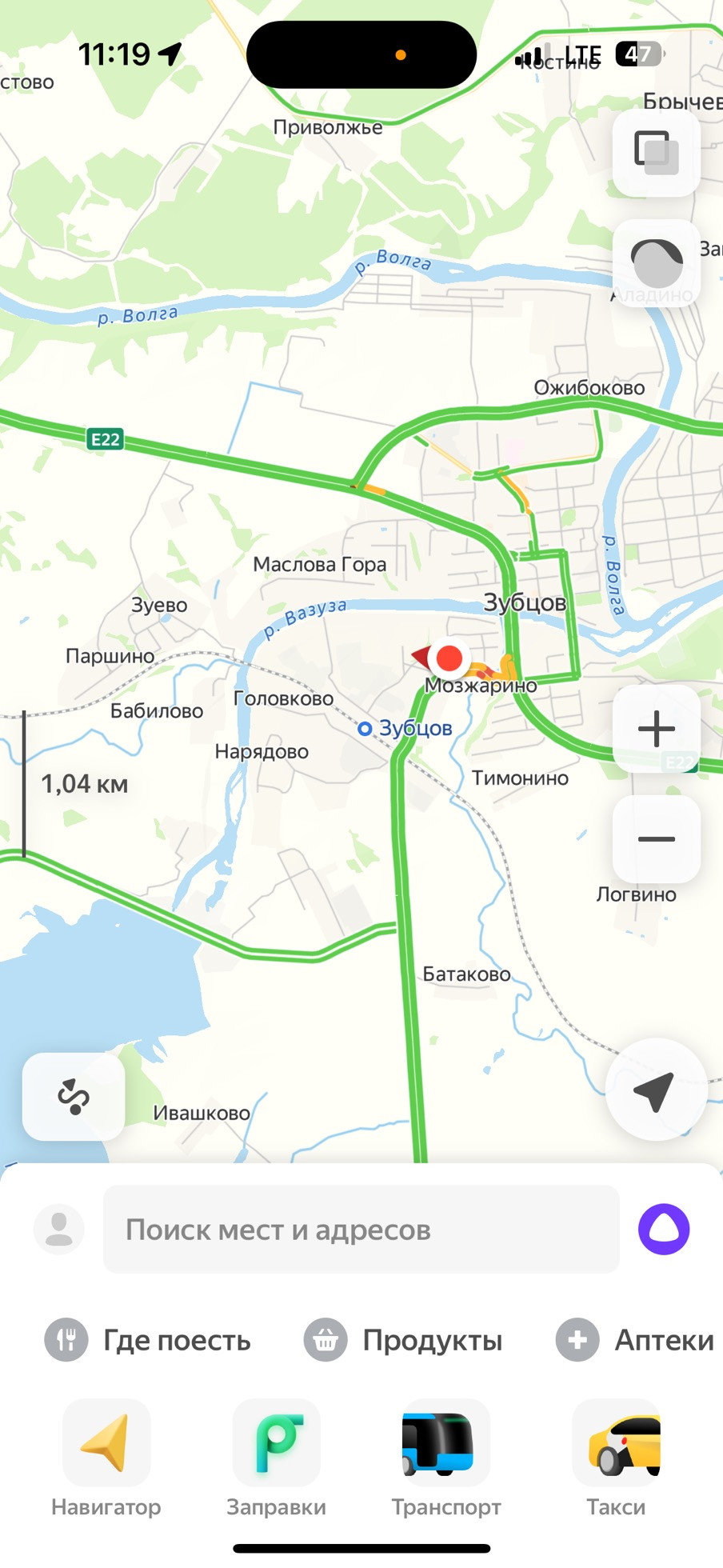Select the Продукты chip
Screen dimensions: 723x1568
[404, 1340]
